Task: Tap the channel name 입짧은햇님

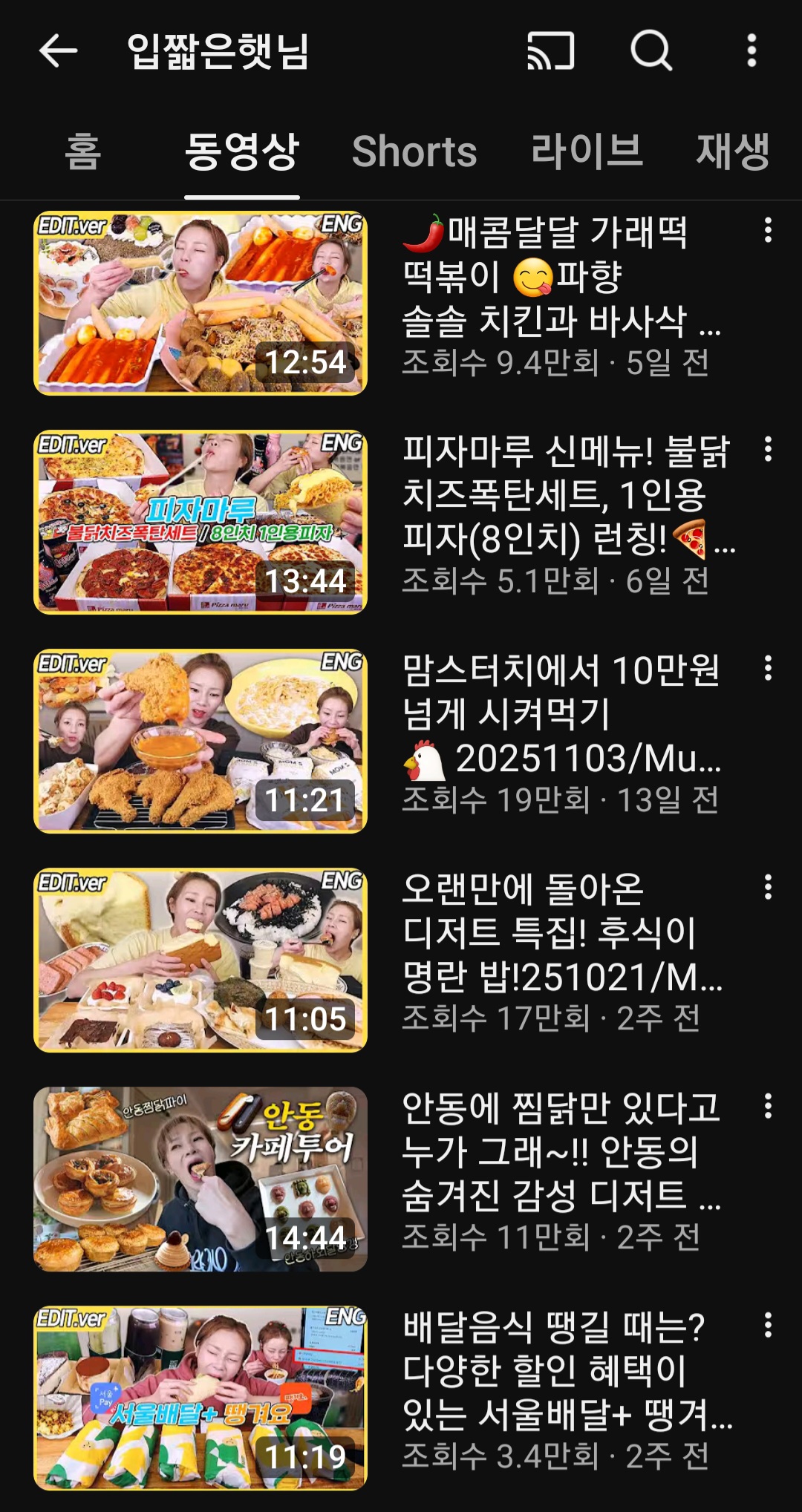Action: click(219, 50)
